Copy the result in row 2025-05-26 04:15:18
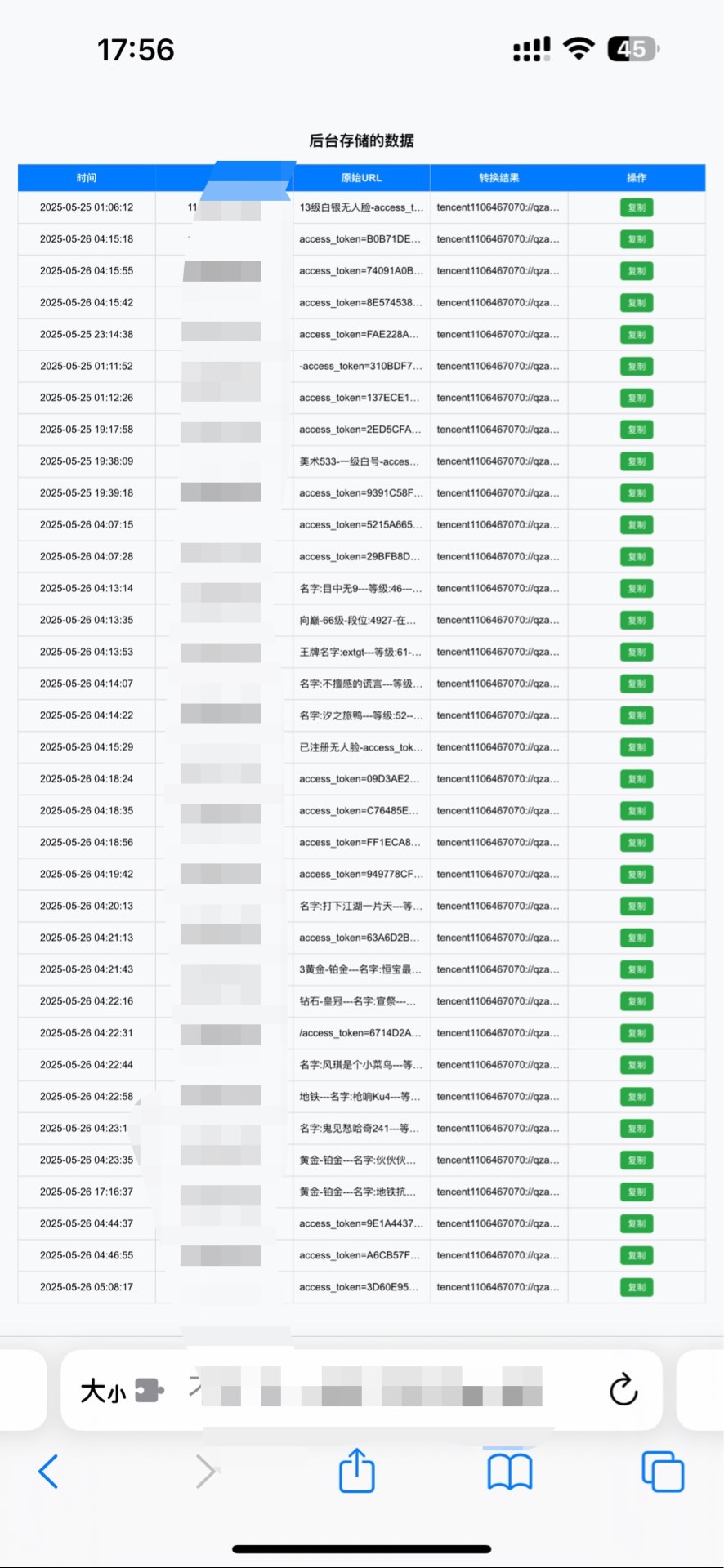 tap(636, 239)
